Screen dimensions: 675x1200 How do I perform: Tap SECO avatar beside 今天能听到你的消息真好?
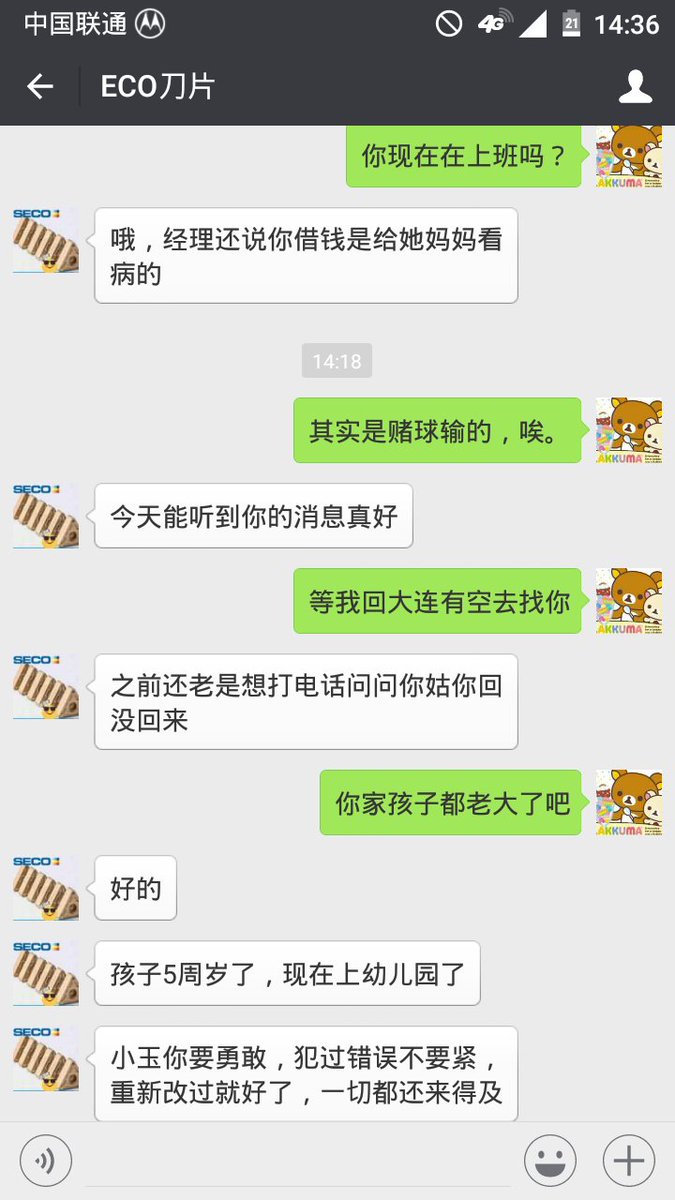coord(46,516)
